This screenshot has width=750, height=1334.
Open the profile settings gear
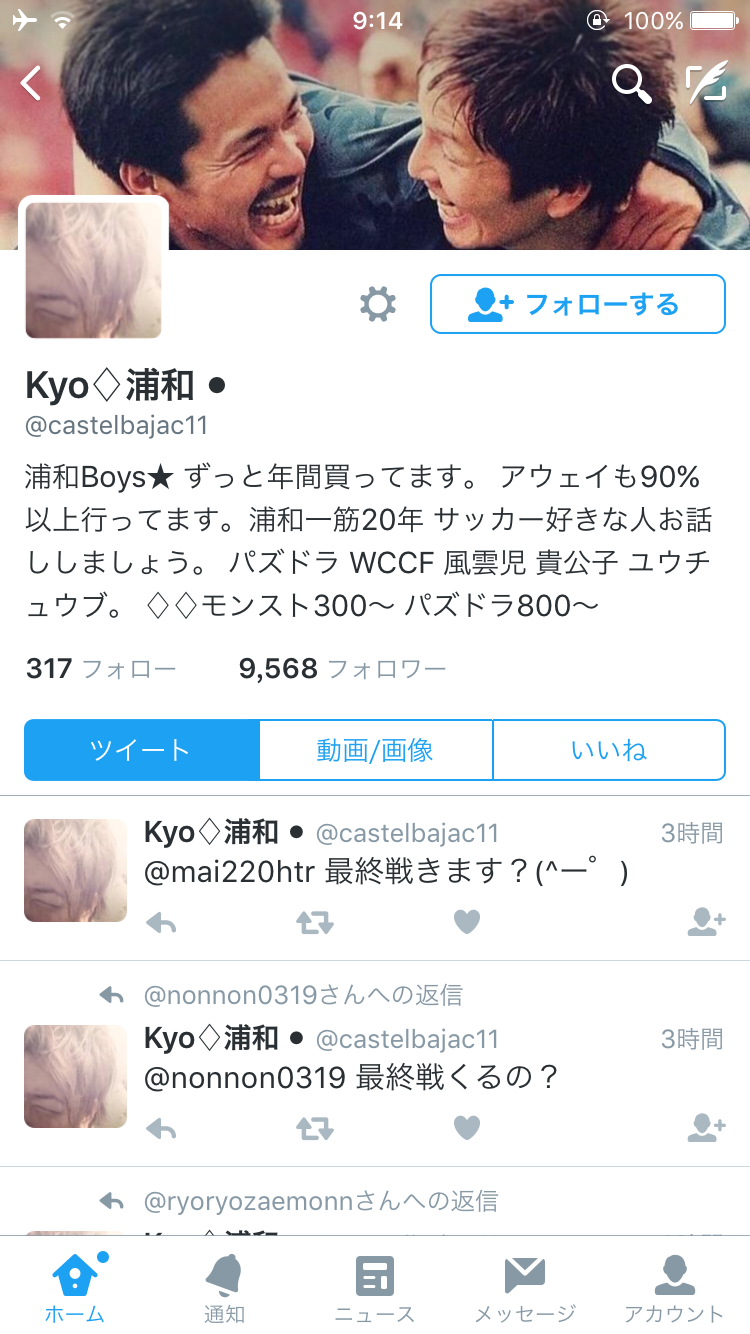[x=378, y=304]
